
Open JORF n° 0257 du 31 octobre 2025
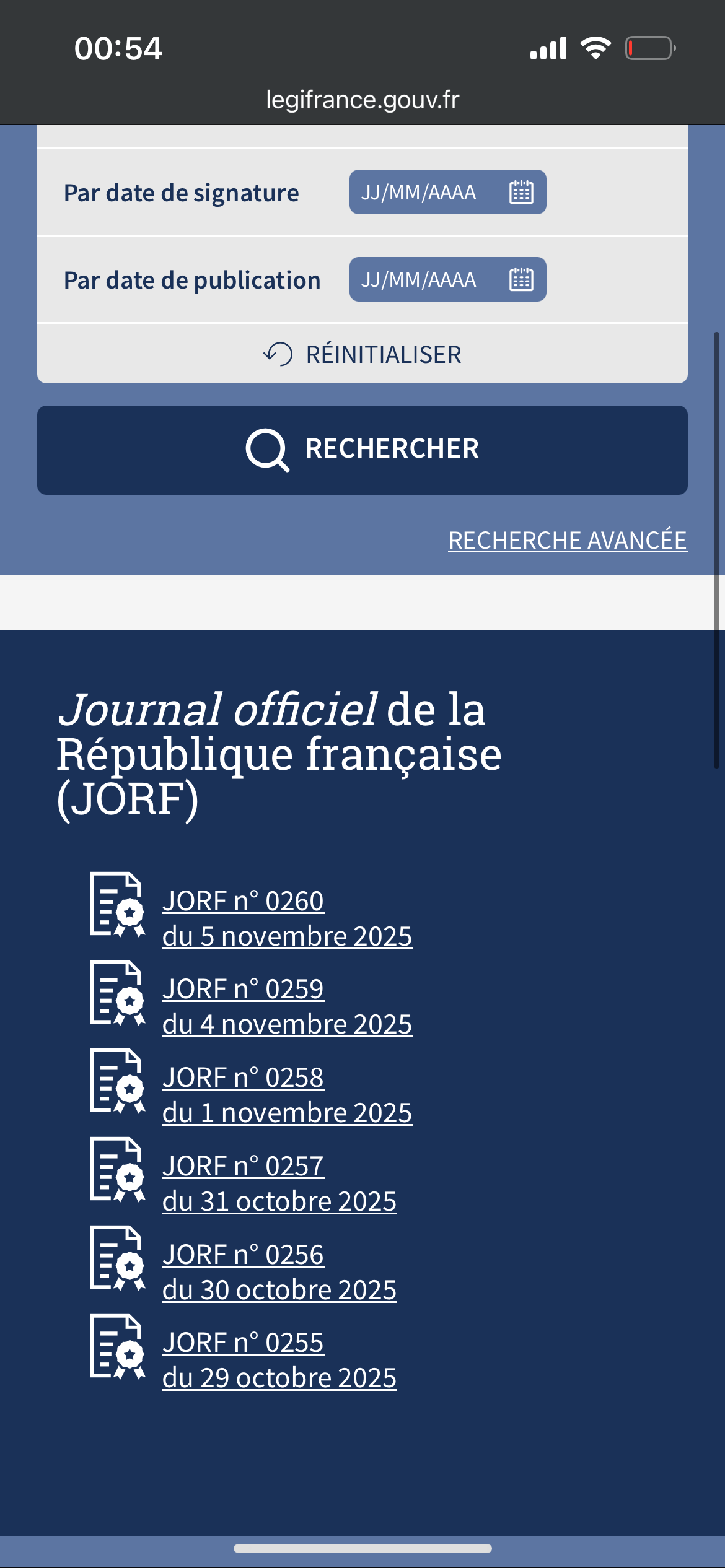click(x=279, y=1183)
